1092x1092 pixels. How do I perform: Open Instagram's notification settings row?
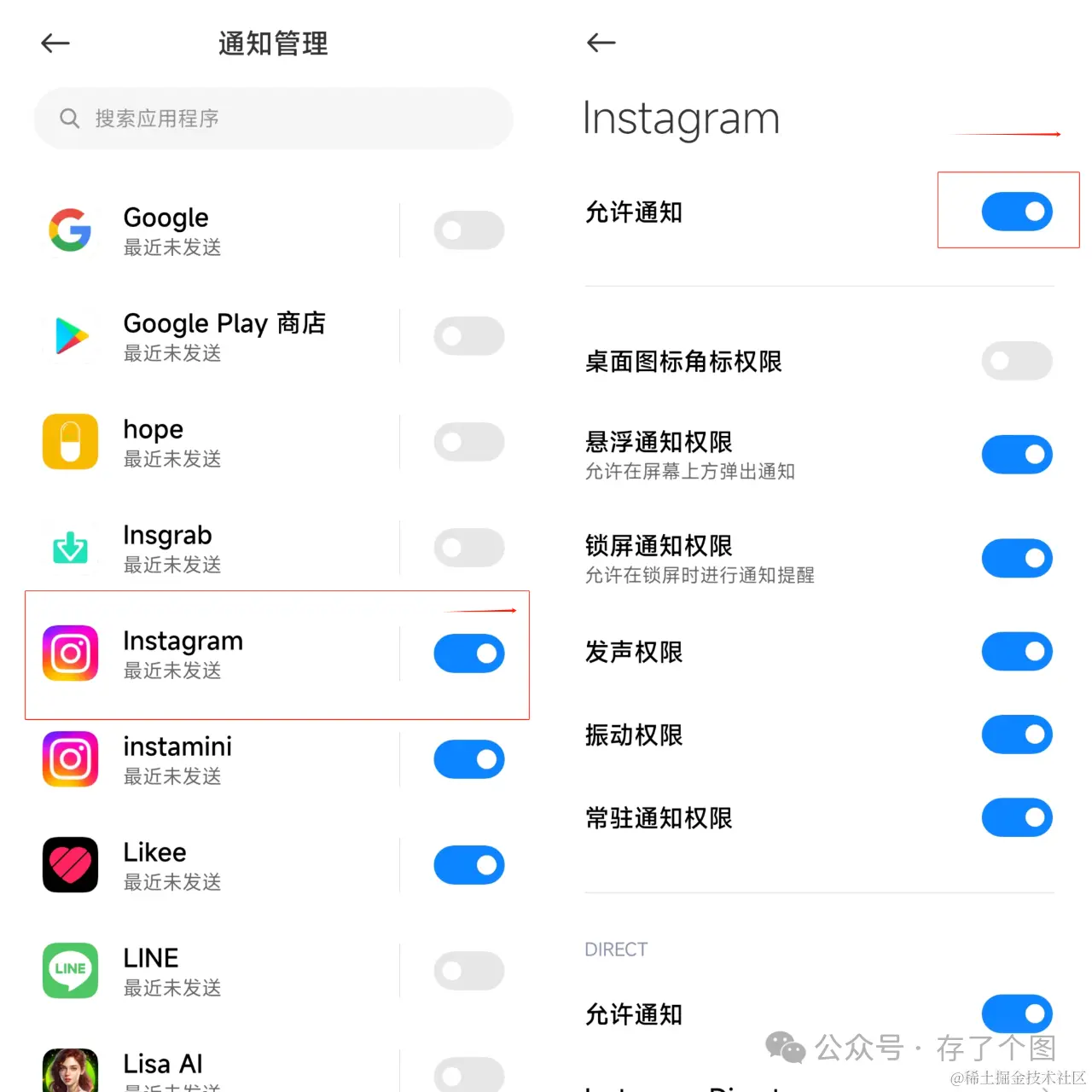(x=213, y=653)
